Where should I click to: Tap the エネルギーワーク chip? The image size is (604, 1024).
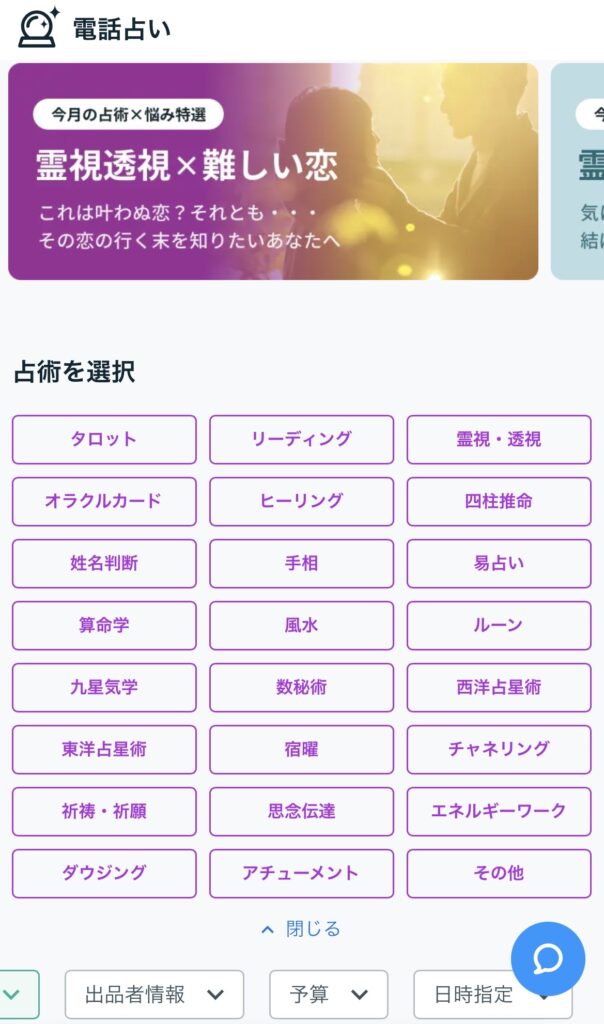click(498, 811)
